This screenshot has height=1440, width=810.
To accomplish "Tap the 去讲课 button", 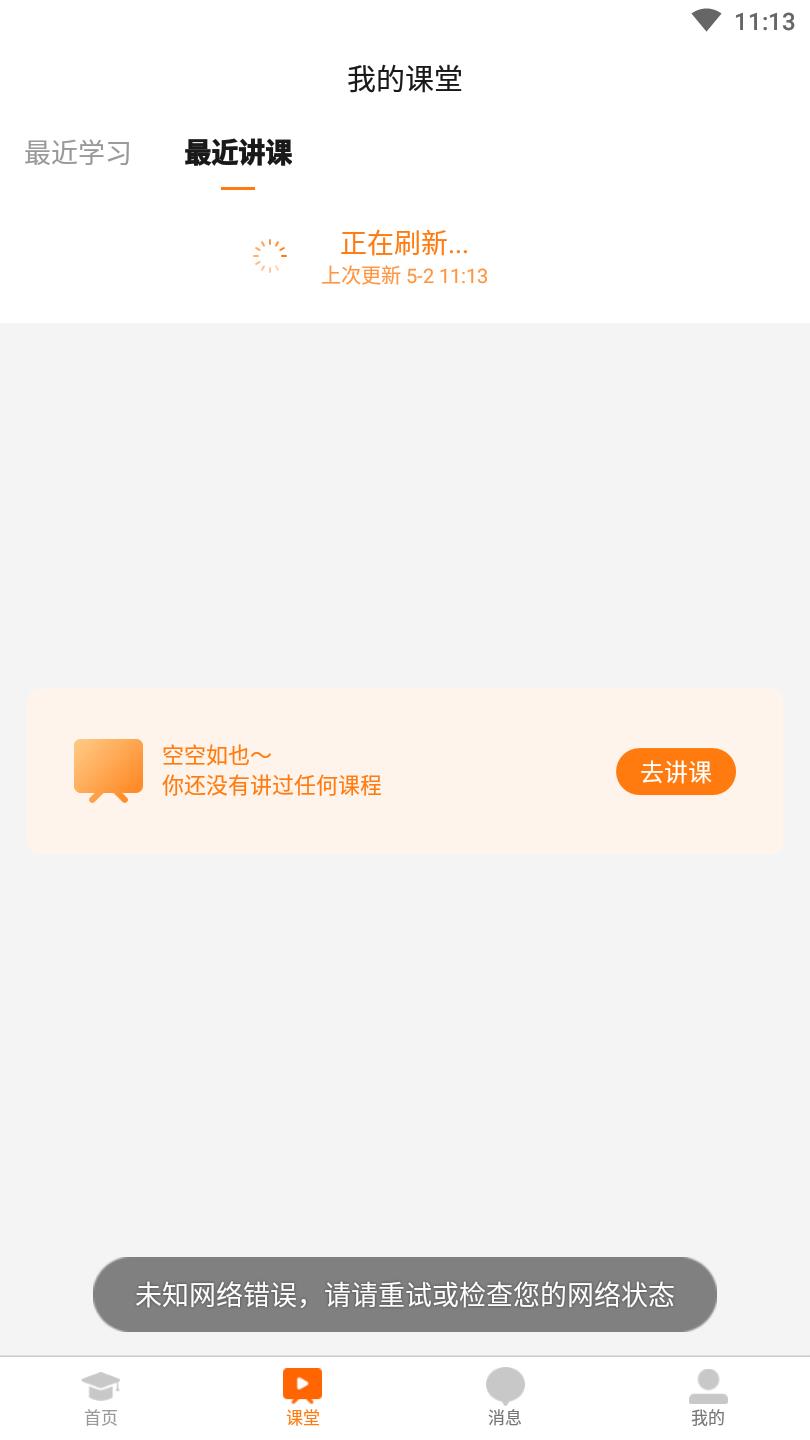I will [675, 772].
